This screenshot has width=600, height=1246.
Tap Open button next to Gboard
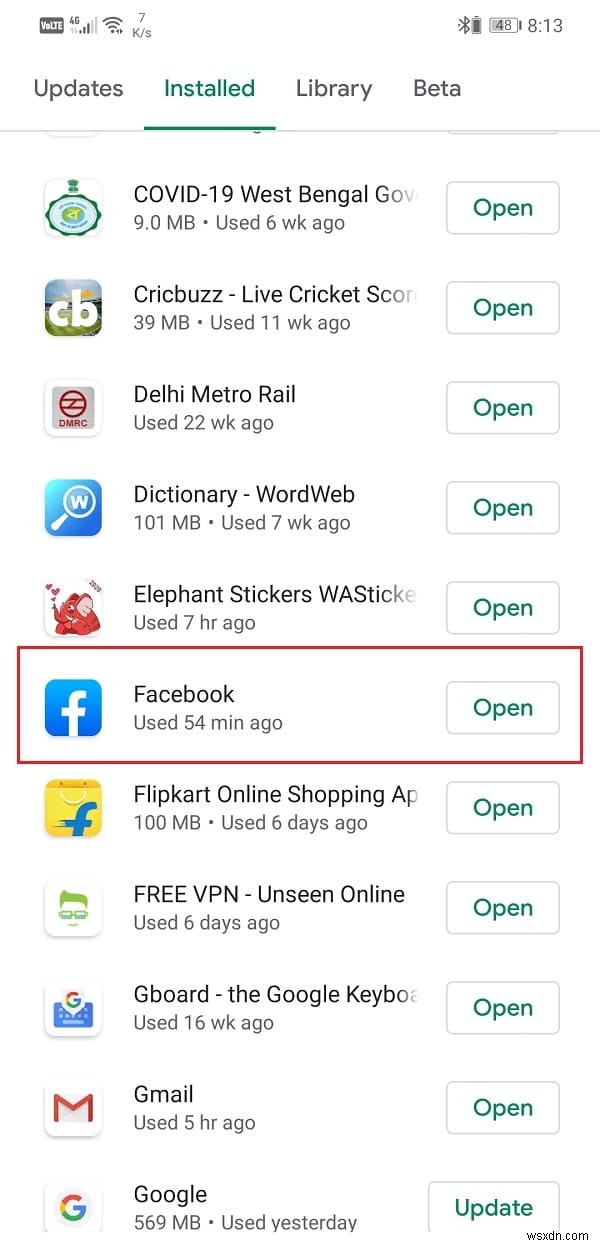pos(502,1008)
